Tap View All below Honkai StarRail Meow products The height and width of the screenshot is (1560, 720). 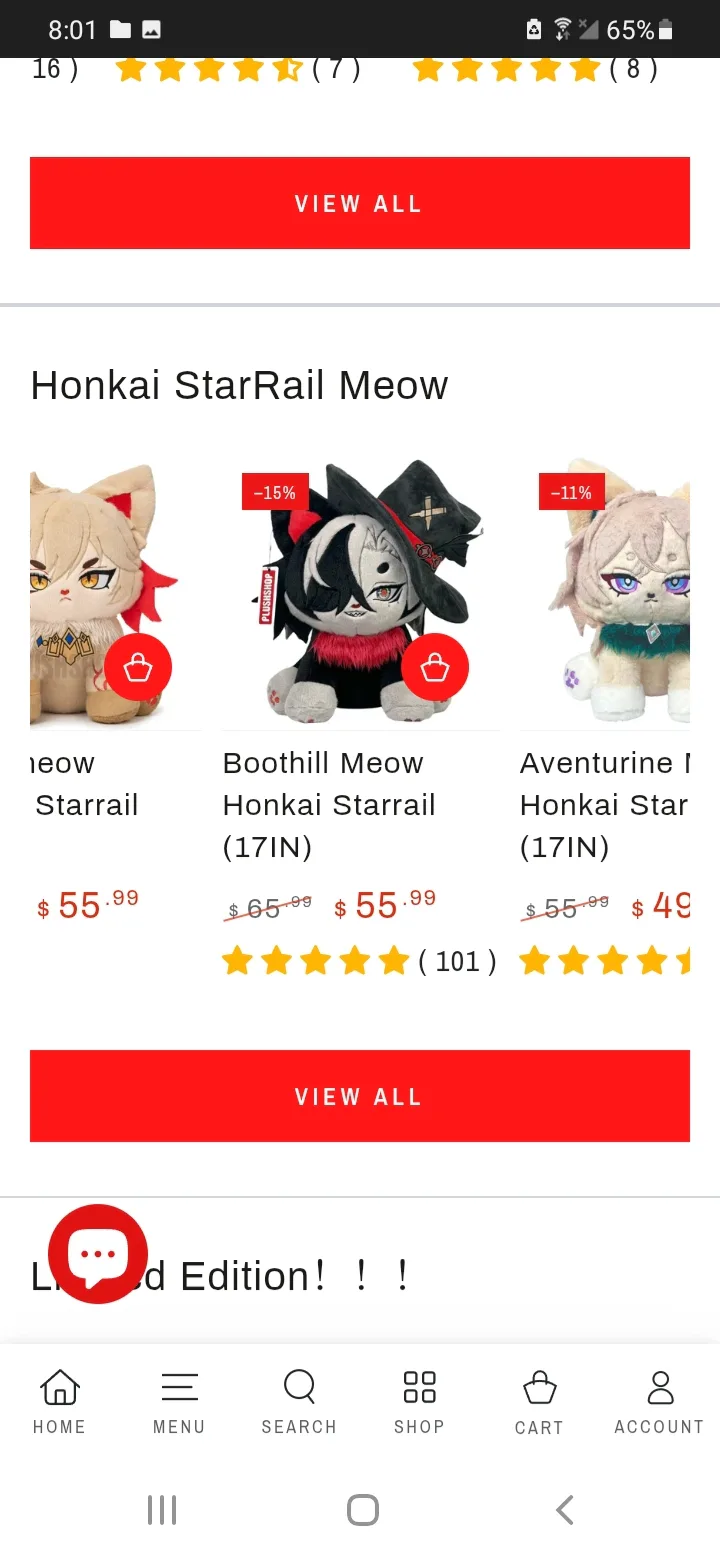[x=360, y=1096]
